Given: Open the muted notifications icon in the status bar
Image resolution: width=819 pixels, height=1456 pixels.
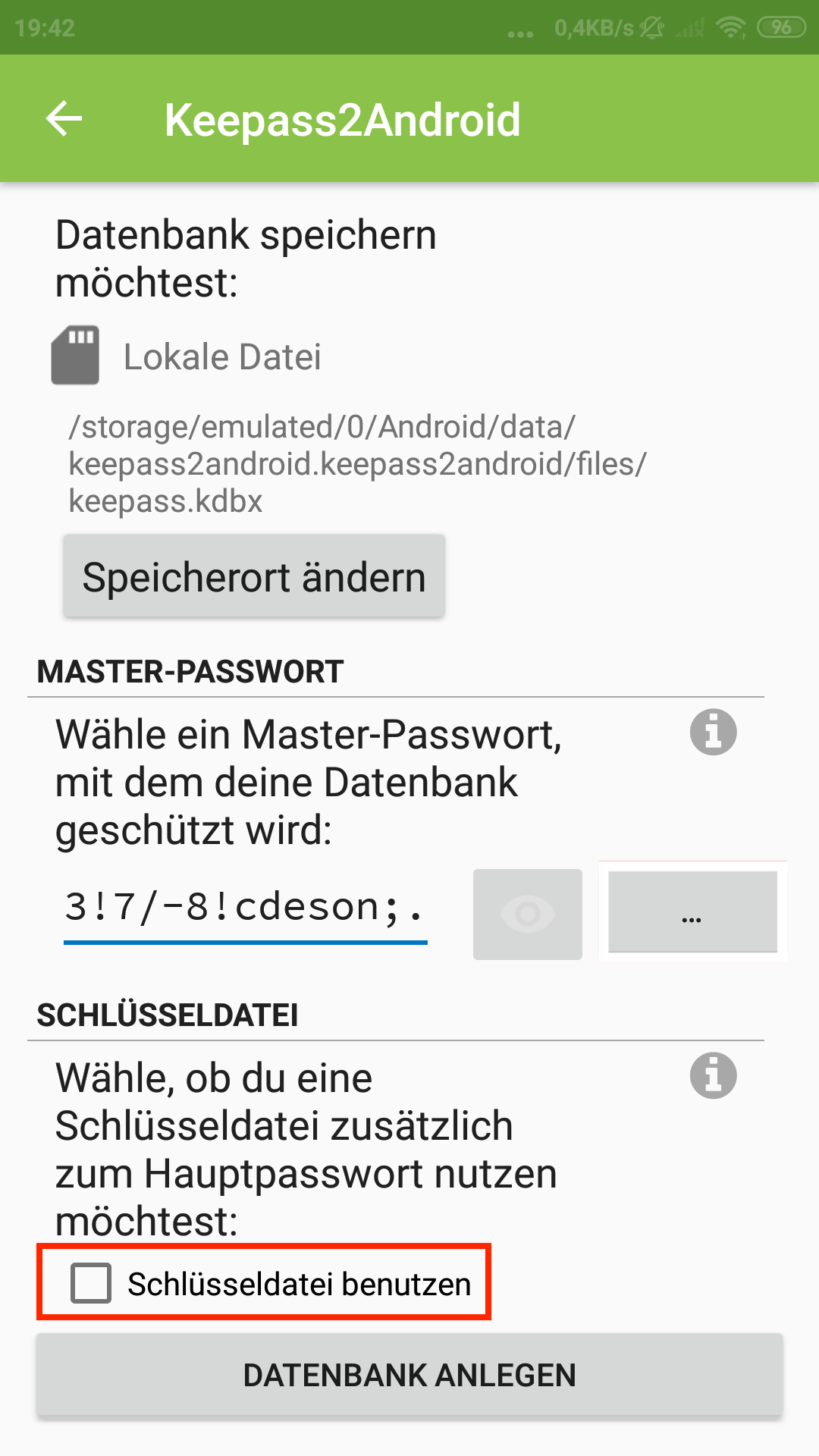Looking at the screenshot, I should click(652, 27).
